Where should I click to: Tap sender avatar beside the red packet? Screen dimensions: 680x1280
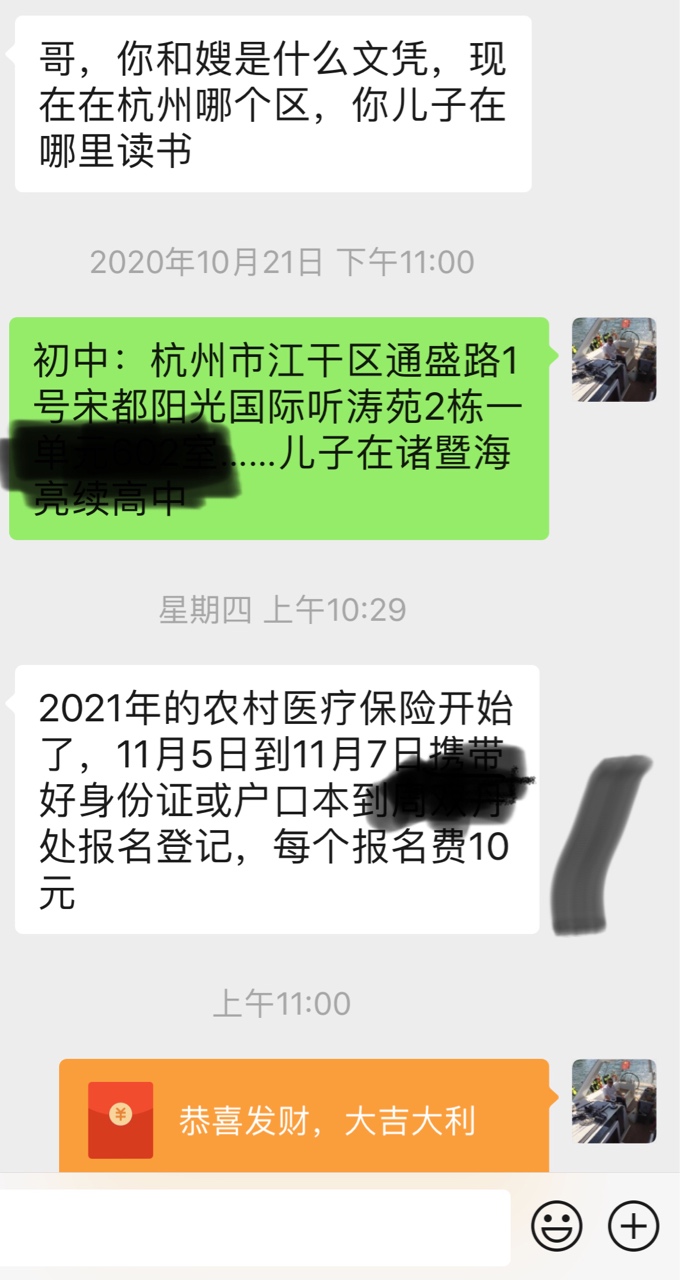point(614,1101)
